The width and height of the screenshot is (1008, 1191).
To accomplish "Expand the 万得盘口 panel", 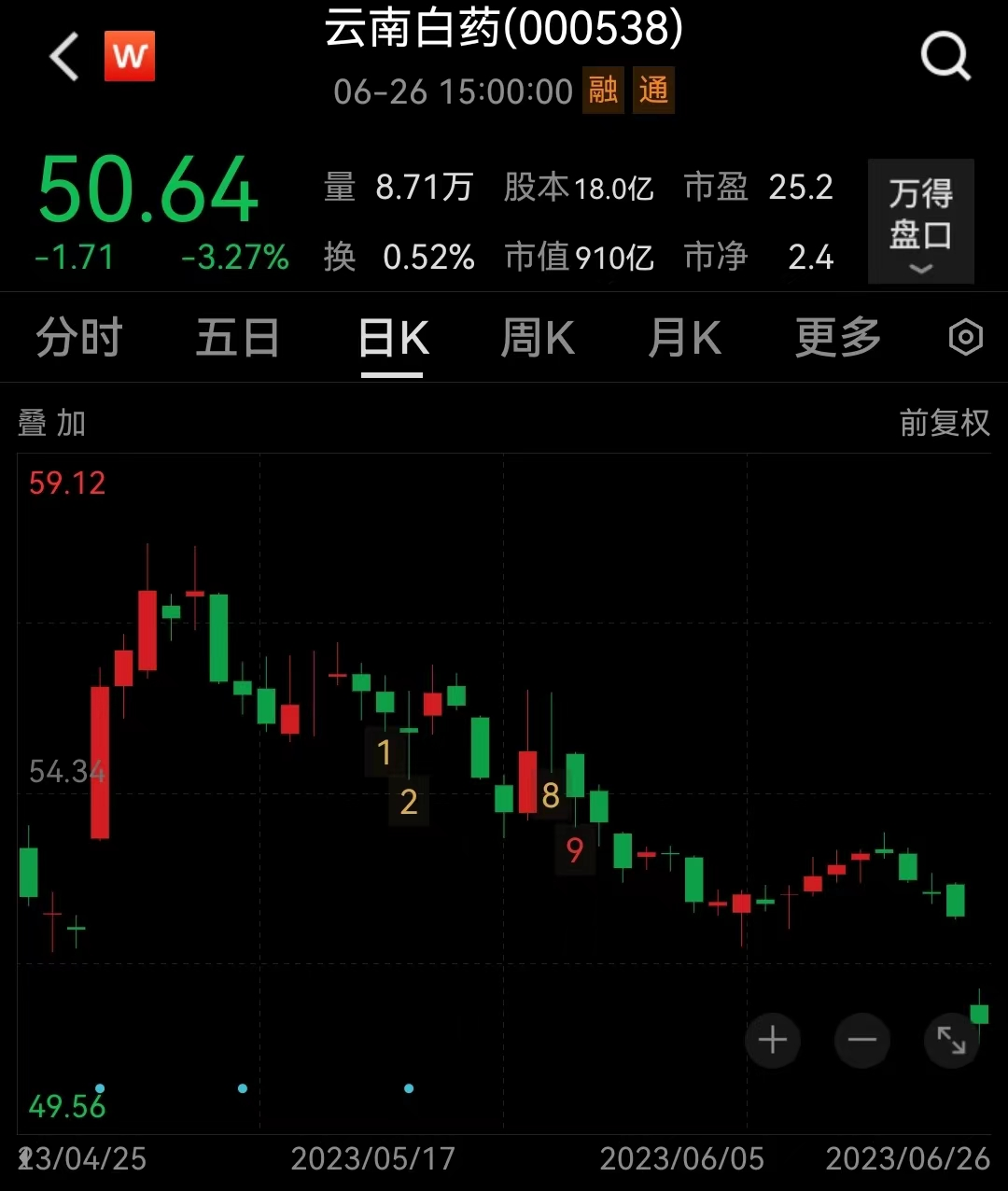I will click(x=920, y=222).
